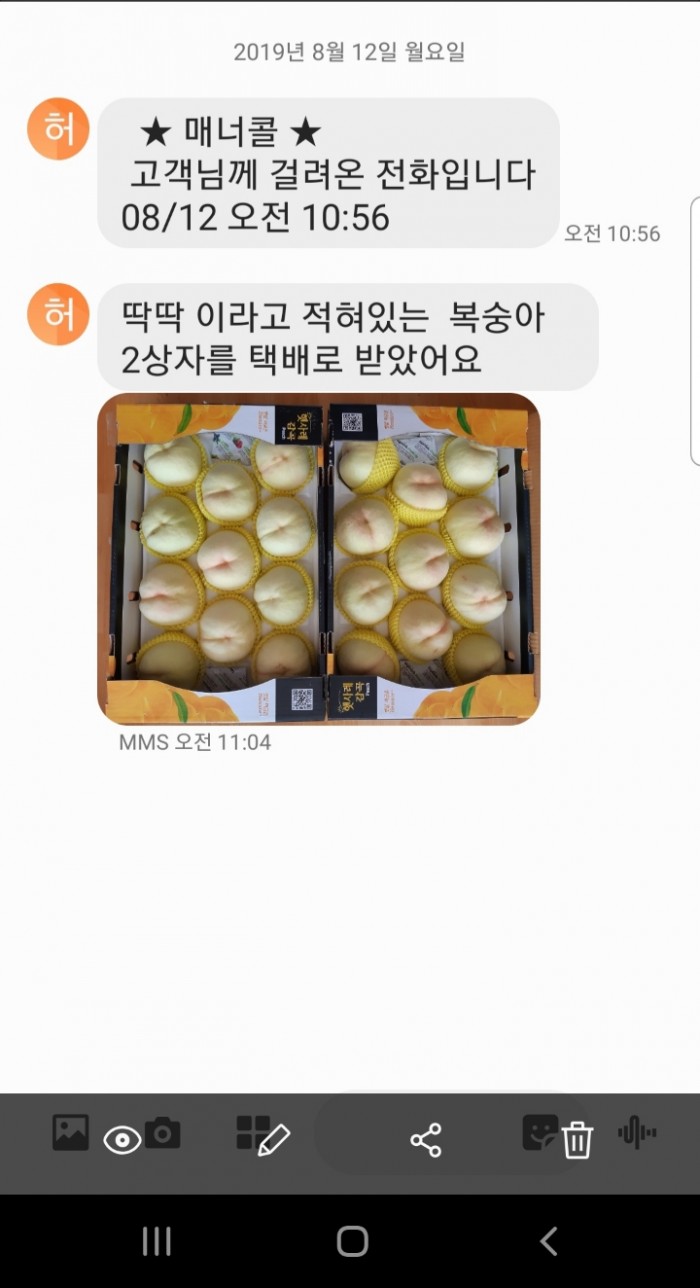Tap the eye vision icon
Viewport: 700px width, 1288px height.
click(122, 1140)
